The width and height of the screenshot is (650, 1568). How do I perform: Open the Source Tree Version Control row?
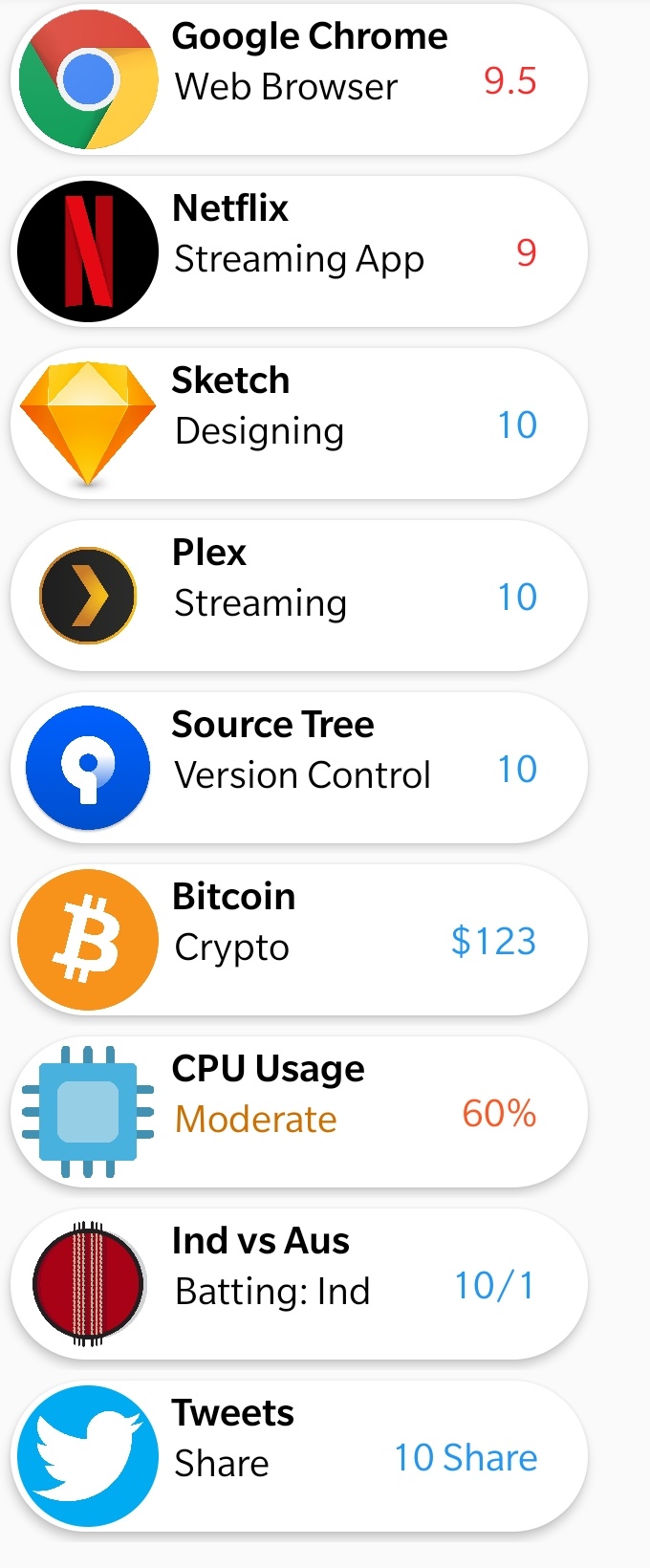[x=299, y=768]
